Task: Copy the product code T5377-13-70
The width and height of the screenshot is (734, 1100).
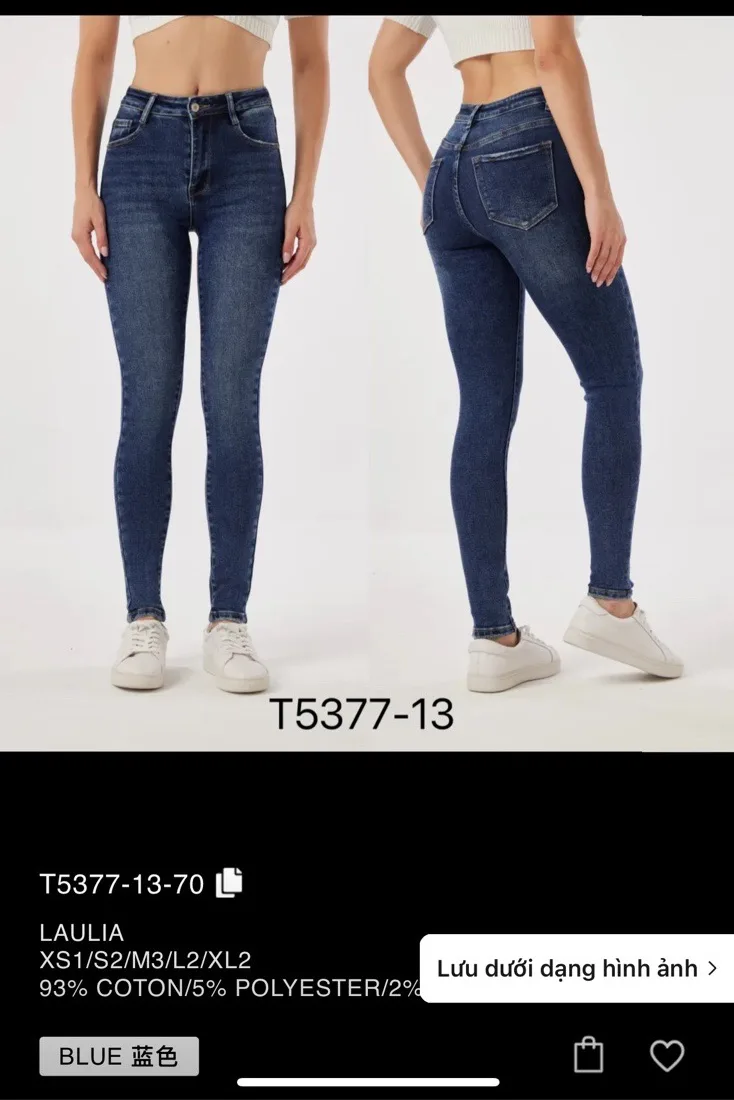Action: click(229, 882)
